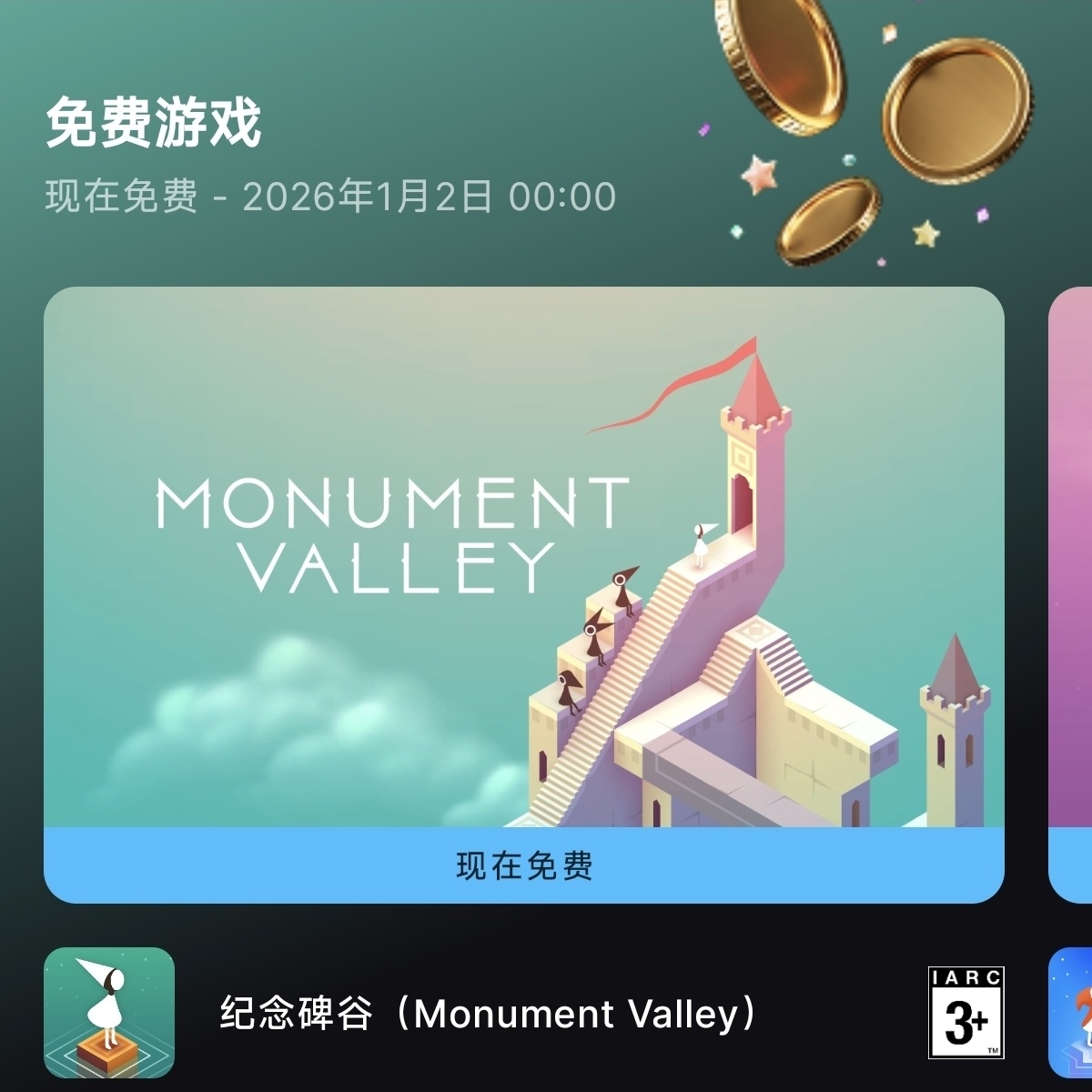Tap the 现在免费 bar under Monument Valley
Image resolution: width=1092 pixels, height=1092 pixels.
tap(524, 865)
